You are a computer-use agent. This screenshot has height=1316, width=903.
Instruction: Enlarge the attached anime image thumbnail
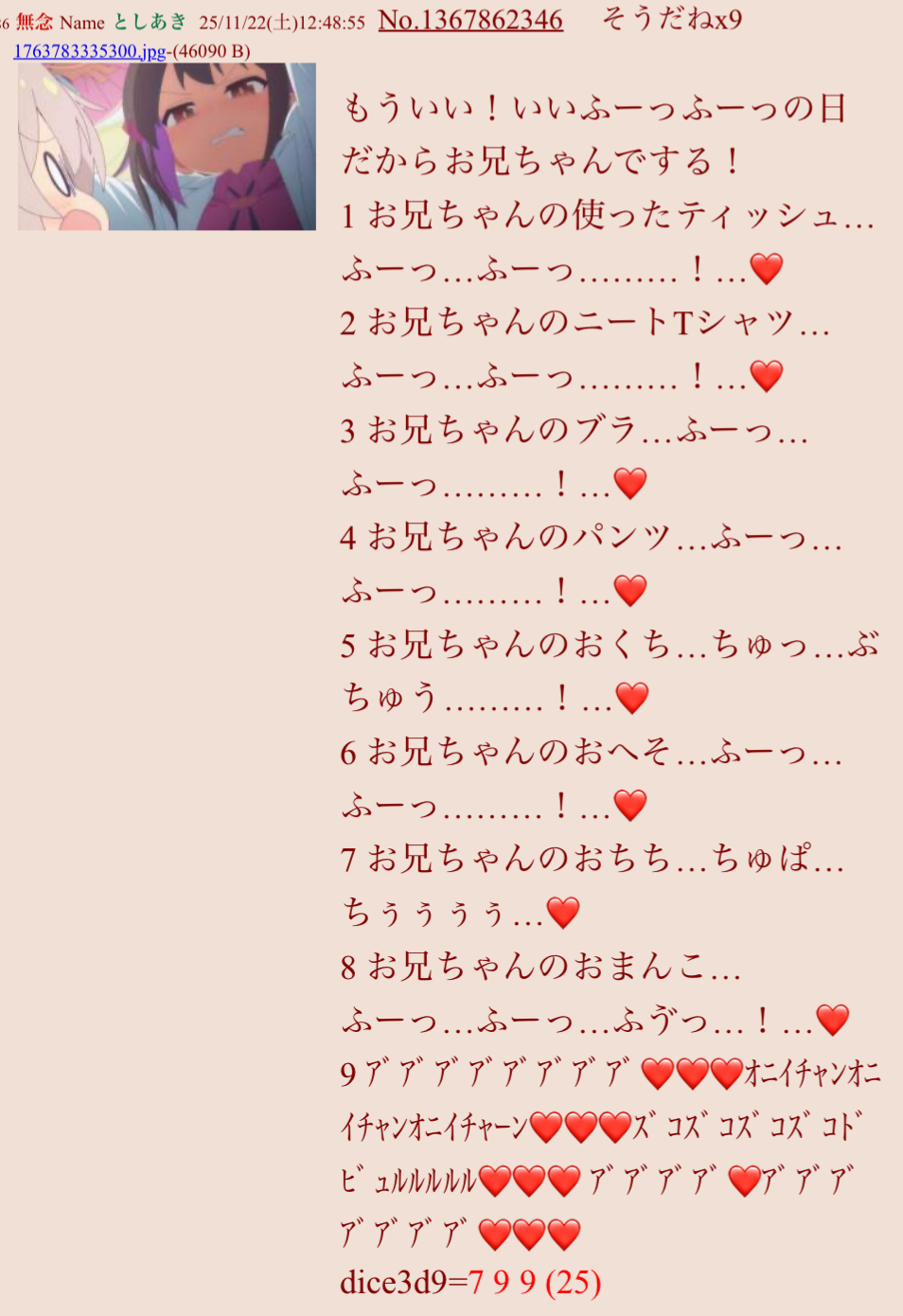click(x=167, y=147)
